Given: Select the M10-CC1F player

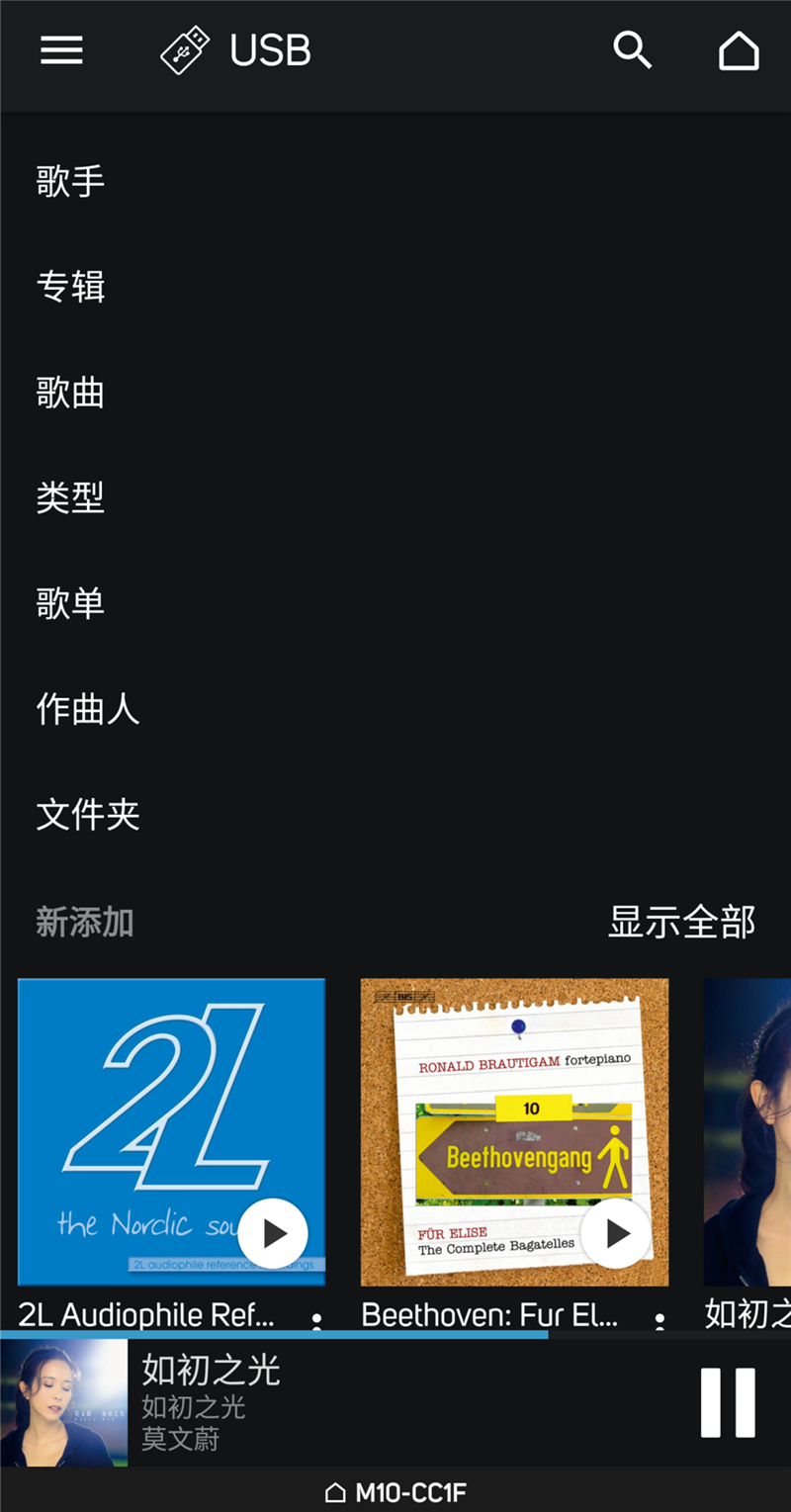Looking at the screenshot, I should tap(395, 1492).
